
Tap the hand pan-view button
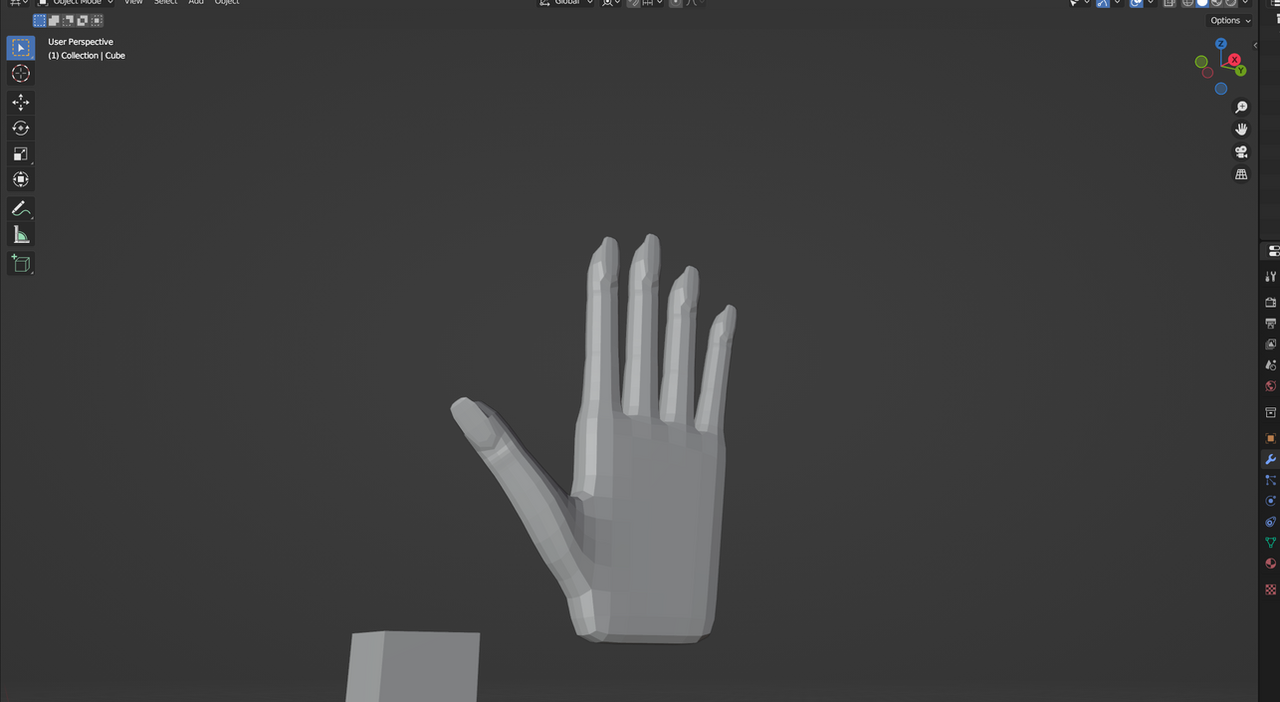pyautogui.click(x=1241, y=129)
